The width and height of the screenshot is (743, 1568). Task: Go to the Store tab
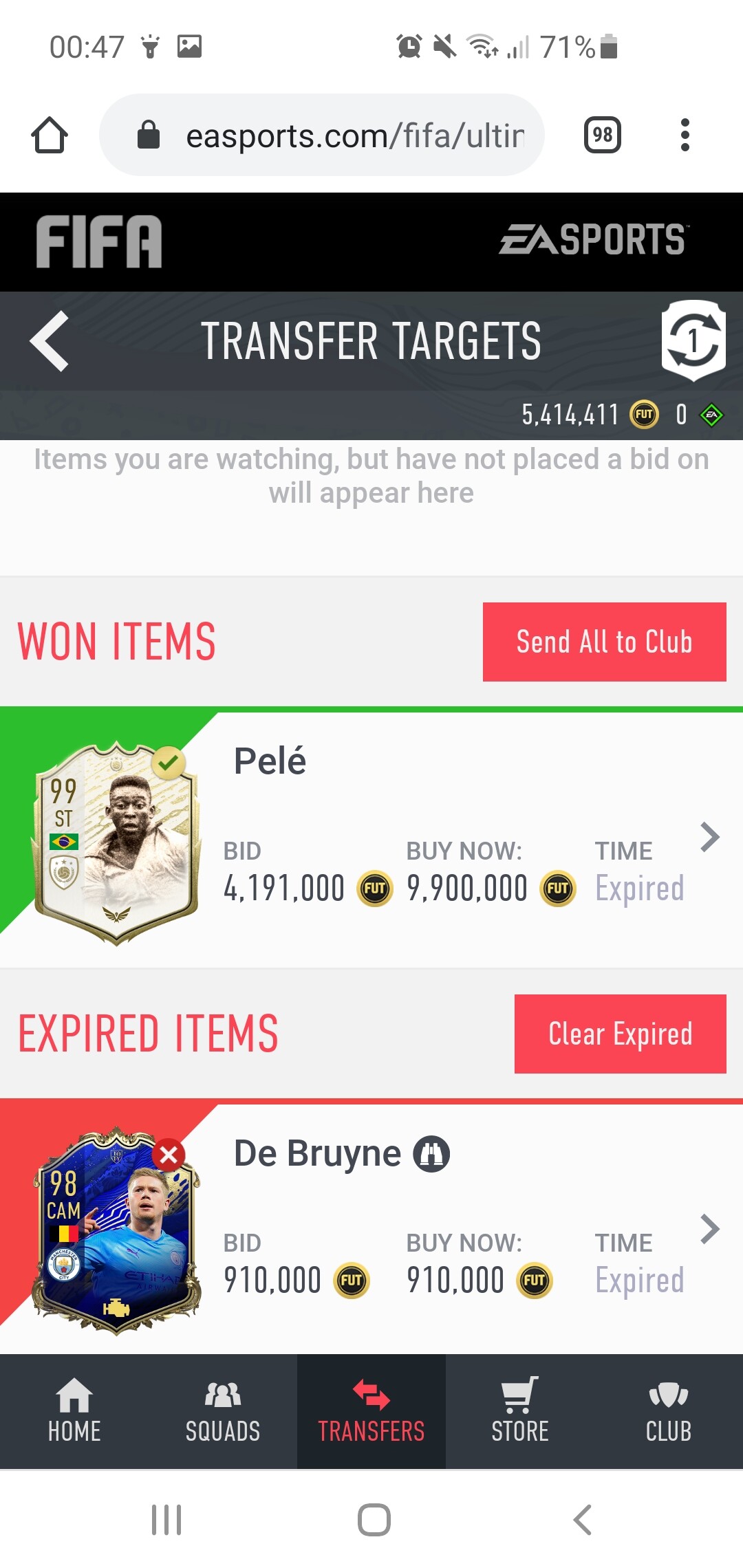pos(520,1411)
